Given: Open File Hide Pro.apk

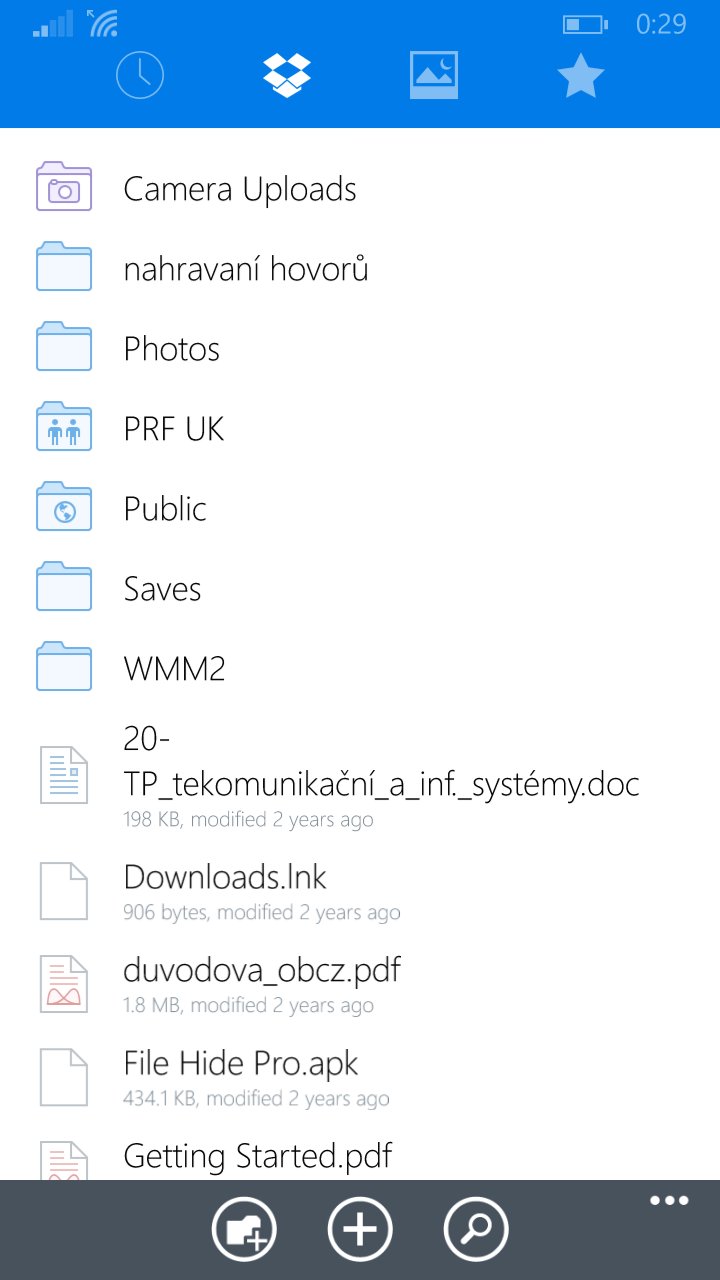Looking at the screenshot, I should [360, 1077].
